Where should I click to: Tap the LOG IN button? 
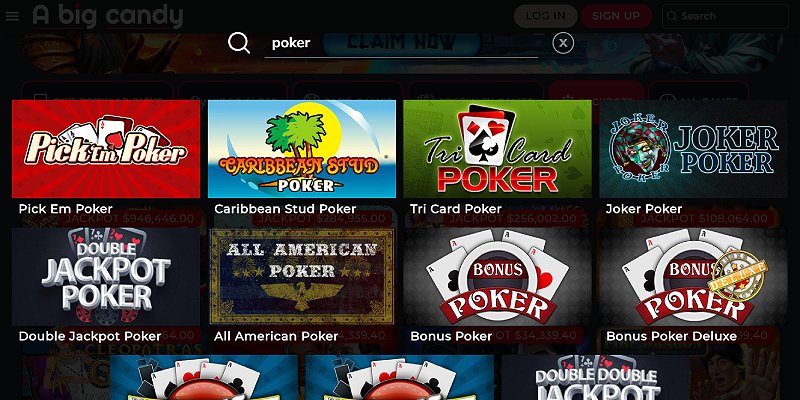coord(545,16)
